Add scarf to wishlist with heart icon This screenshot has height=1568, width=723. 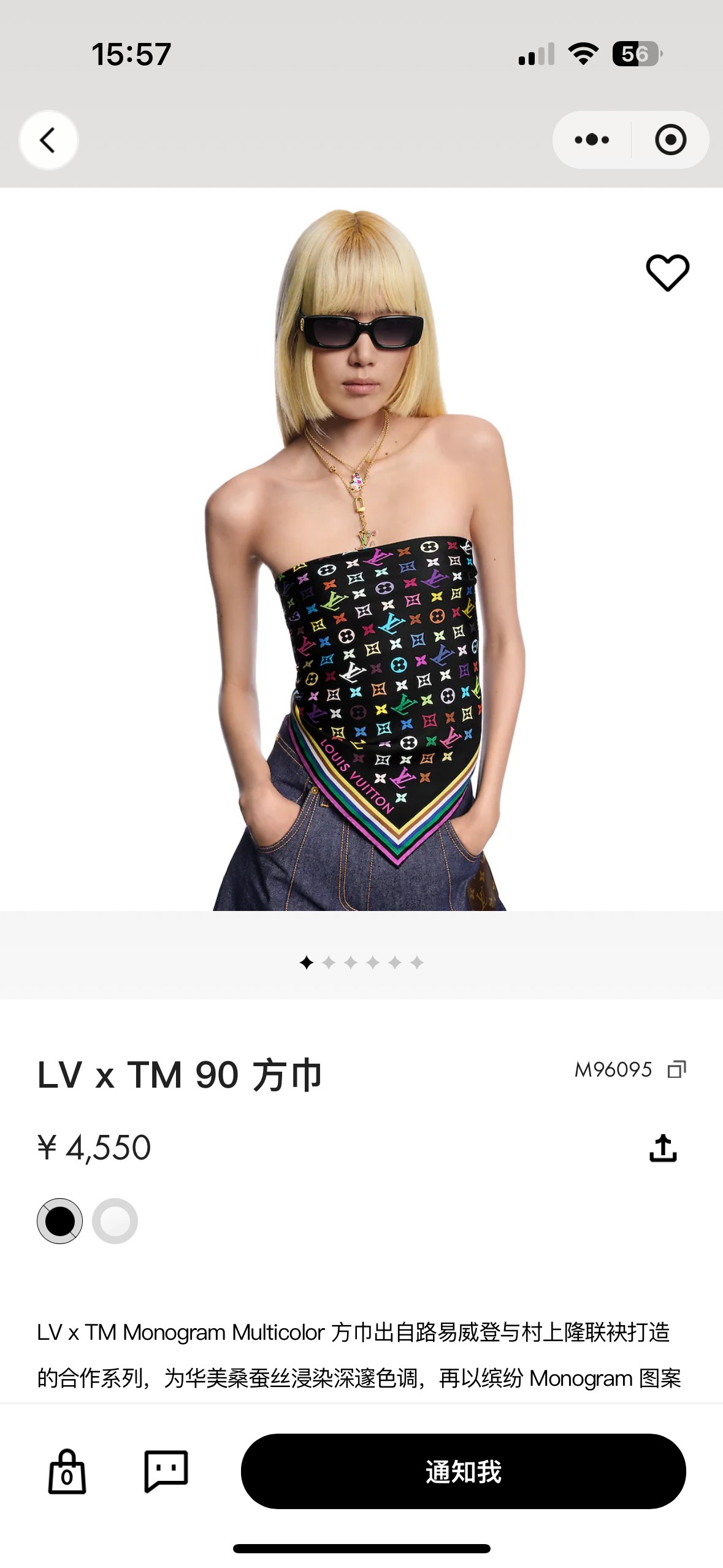(667, 272)
